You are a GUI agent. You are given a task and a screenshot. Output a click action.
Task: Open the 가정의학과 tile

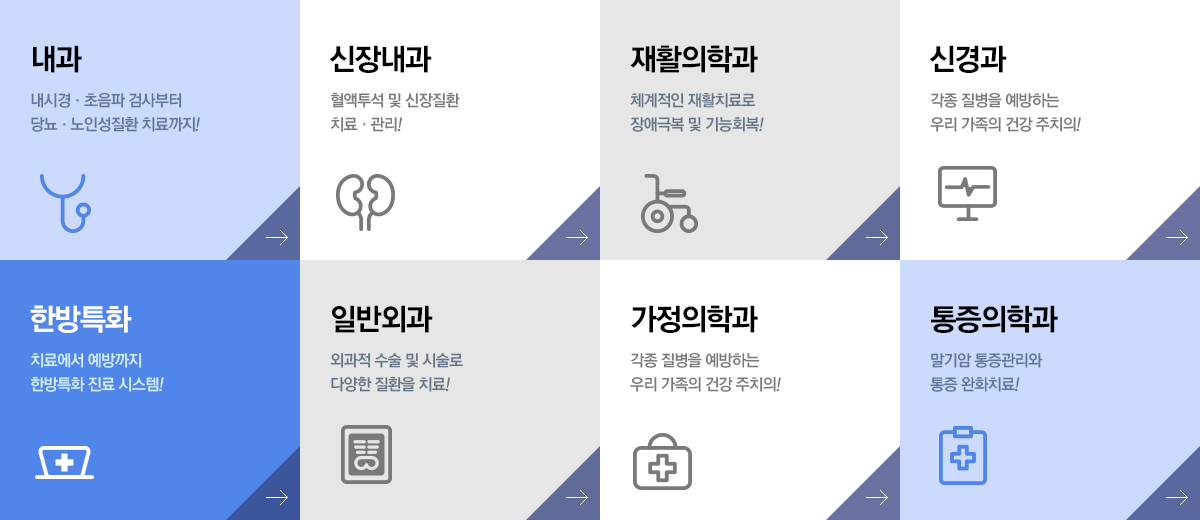click(750, 390)
